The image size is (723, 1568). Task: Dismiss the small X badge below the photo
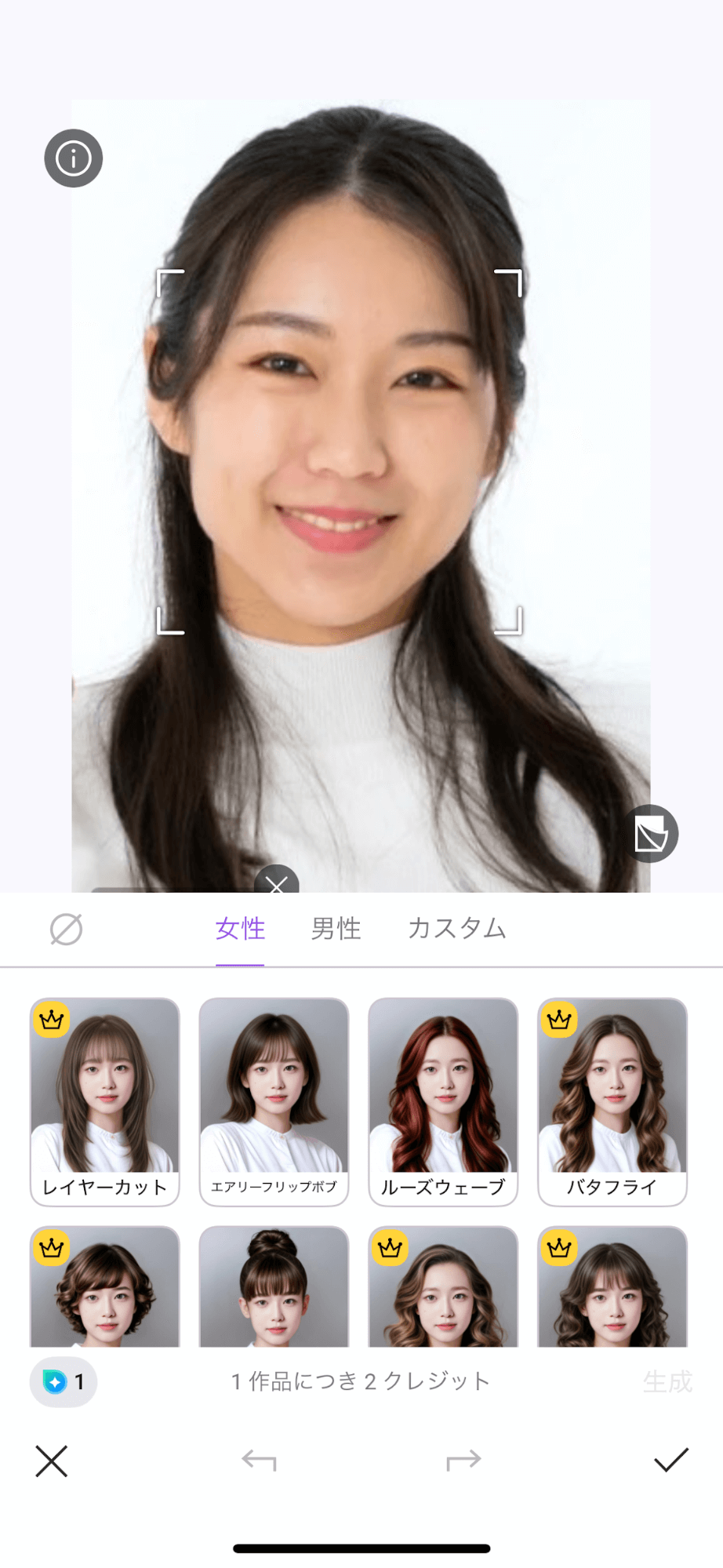tap(277, 882)
